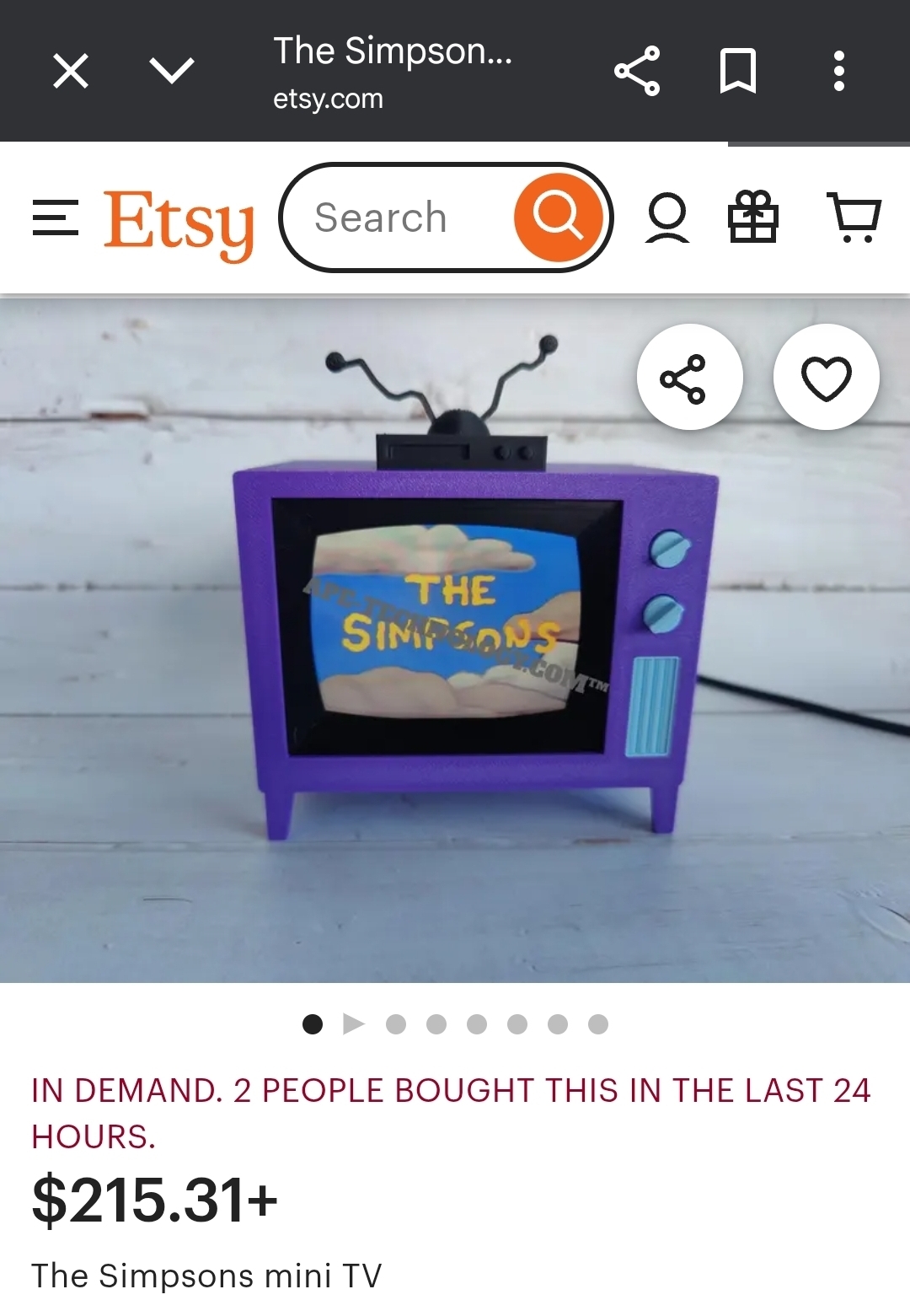
Task: Share this Simpsons mini TV listing
Action: (x=690, y=378)
